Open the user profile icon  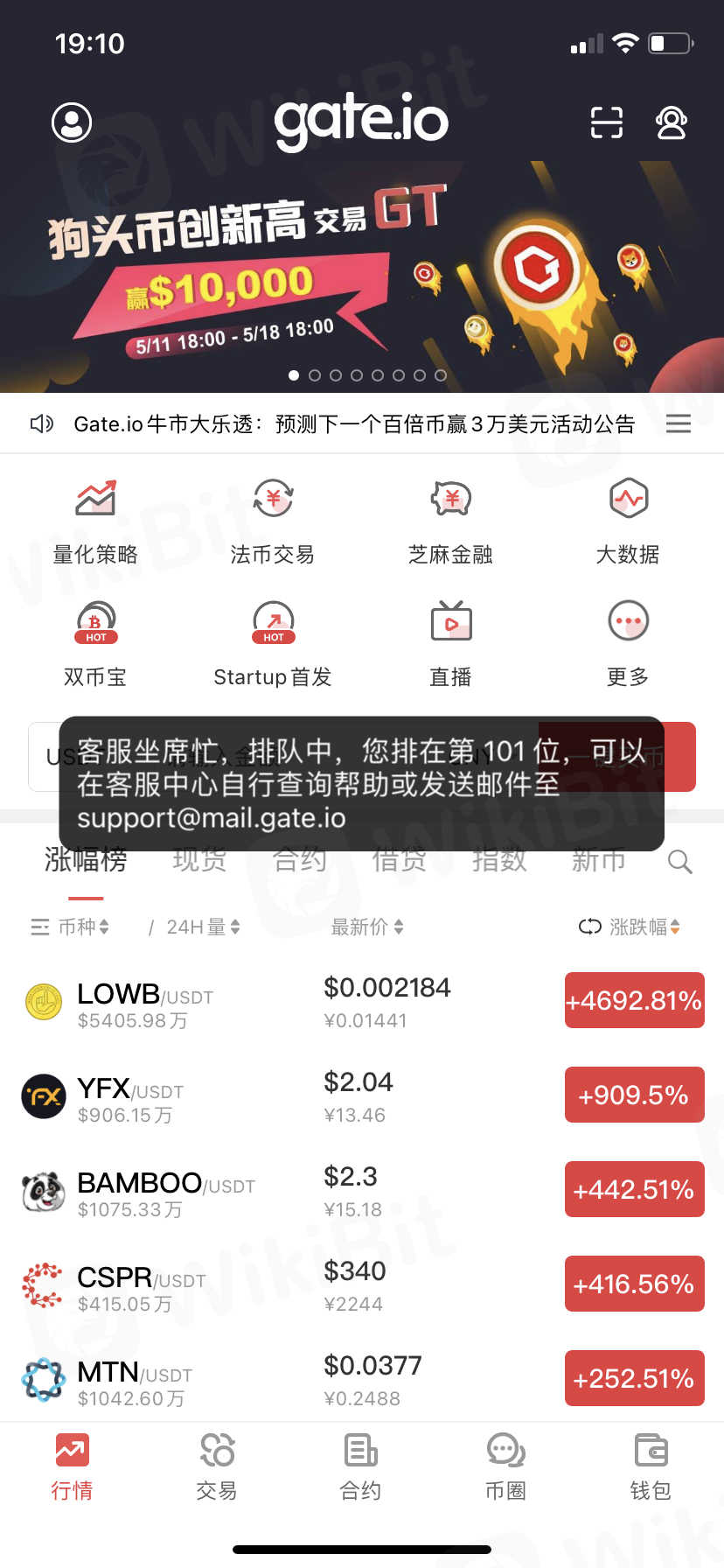pyautogui.click(x=72, y=122)
